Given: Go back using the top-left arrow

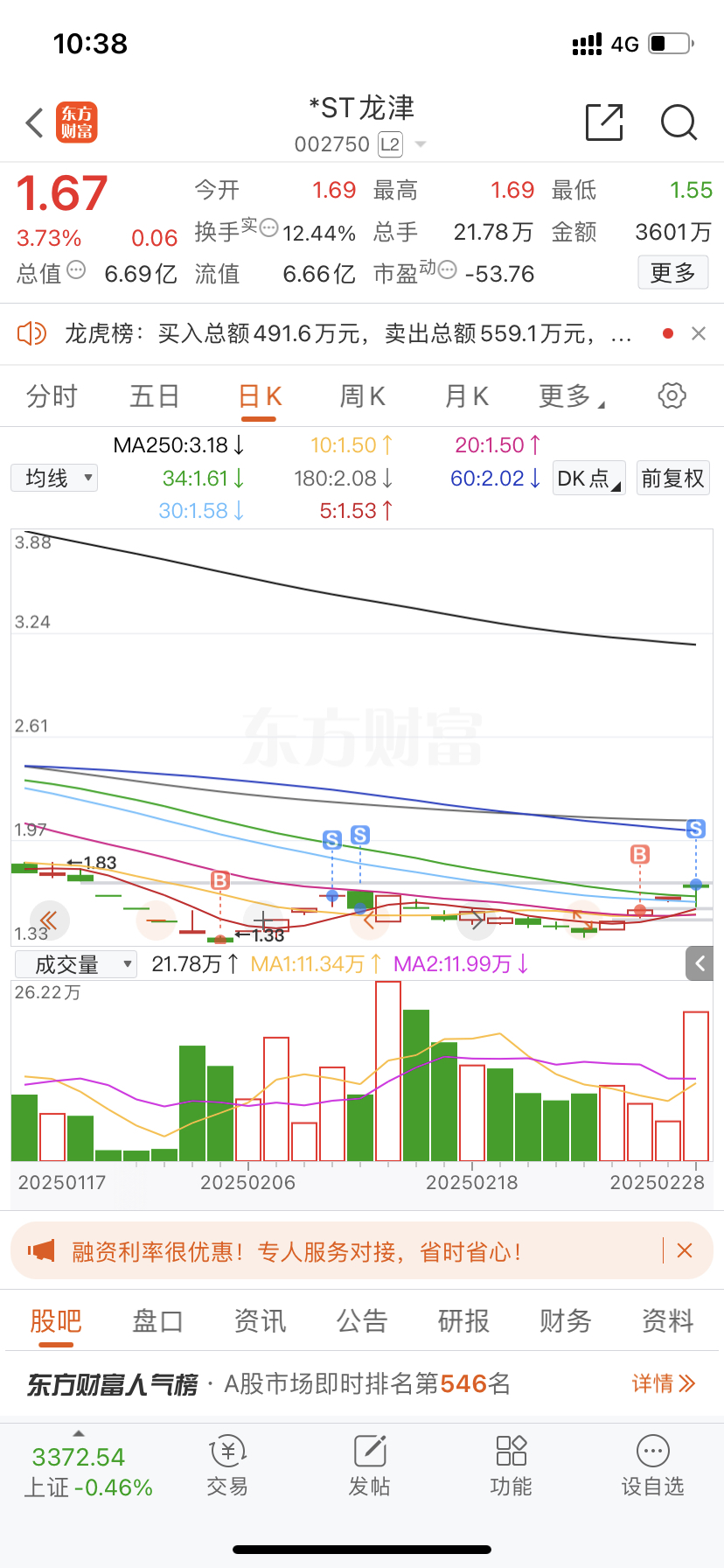Looking at the screenshot, I should tap(35, 123).
